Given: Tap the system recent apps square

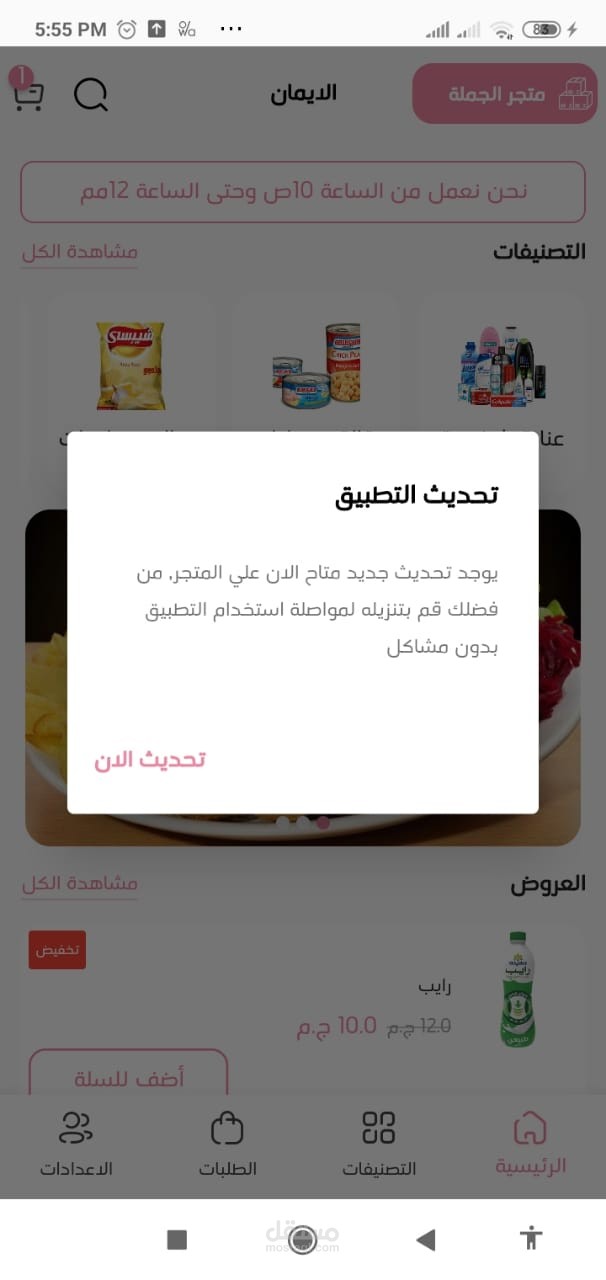Looking at the screenshot, I should [177, 1240].
